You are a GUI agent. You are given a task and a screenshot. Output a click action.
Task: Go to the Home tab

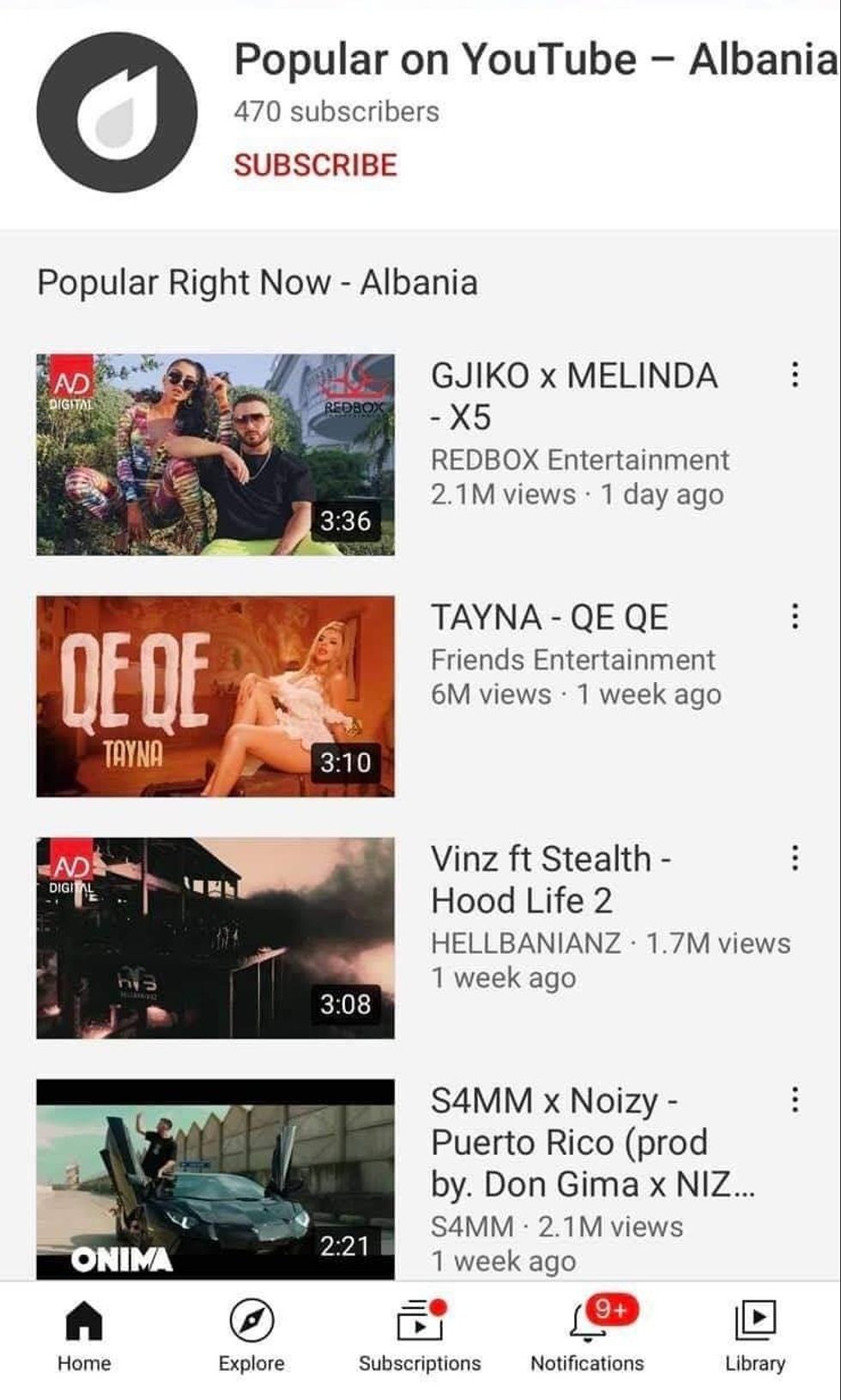tap(84, 1337)
